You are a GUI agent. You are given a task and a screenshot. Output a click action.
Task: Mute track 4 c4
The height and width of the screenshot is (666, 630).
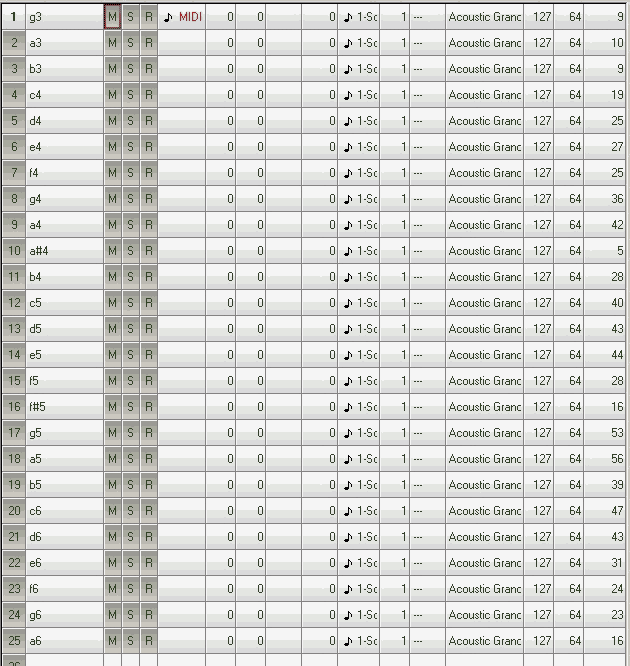112,95
